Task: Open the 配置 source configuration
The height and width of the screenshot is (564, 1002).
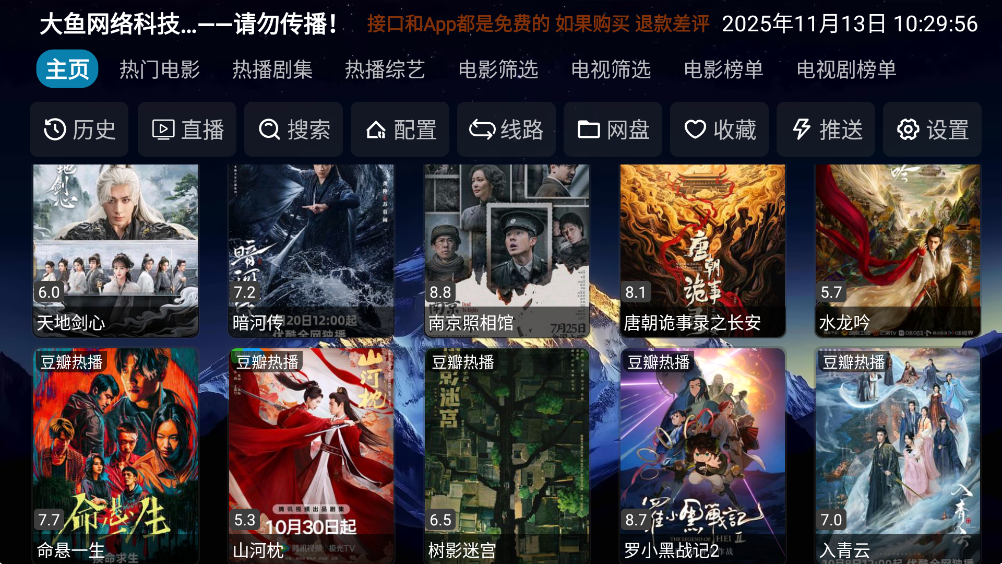Action: click(400, 130)
